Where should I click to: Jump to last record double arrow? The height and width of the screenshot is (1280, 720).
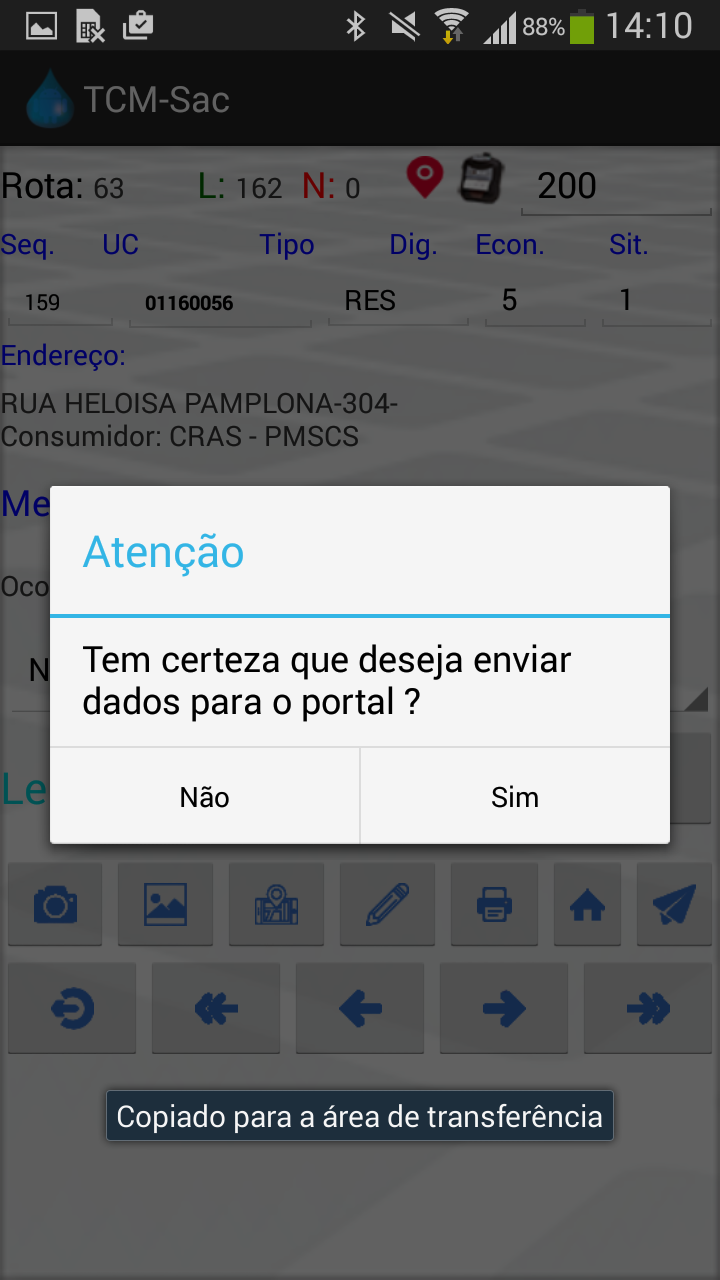[x=648, y=1008]
